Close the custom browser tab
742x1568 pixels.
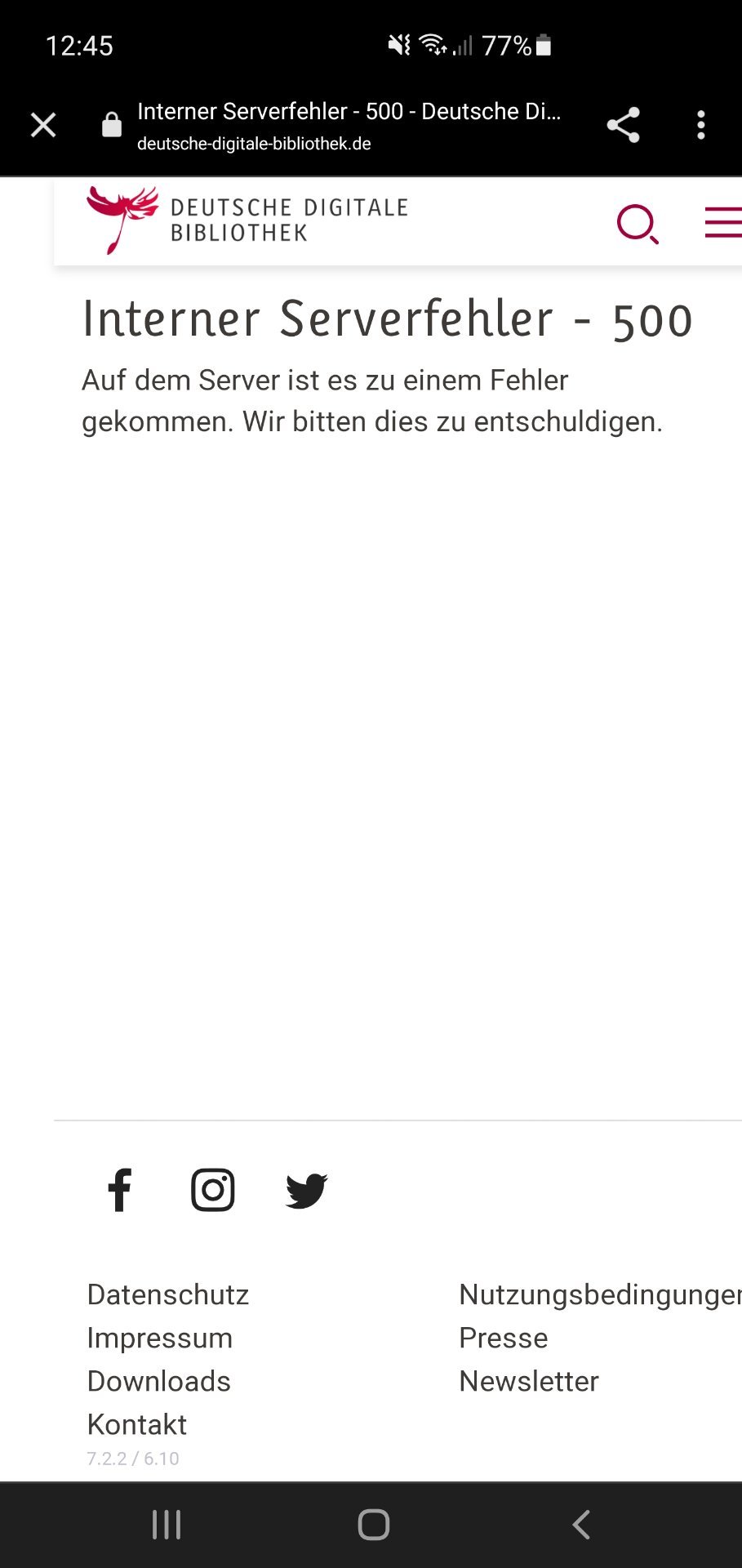43,125
